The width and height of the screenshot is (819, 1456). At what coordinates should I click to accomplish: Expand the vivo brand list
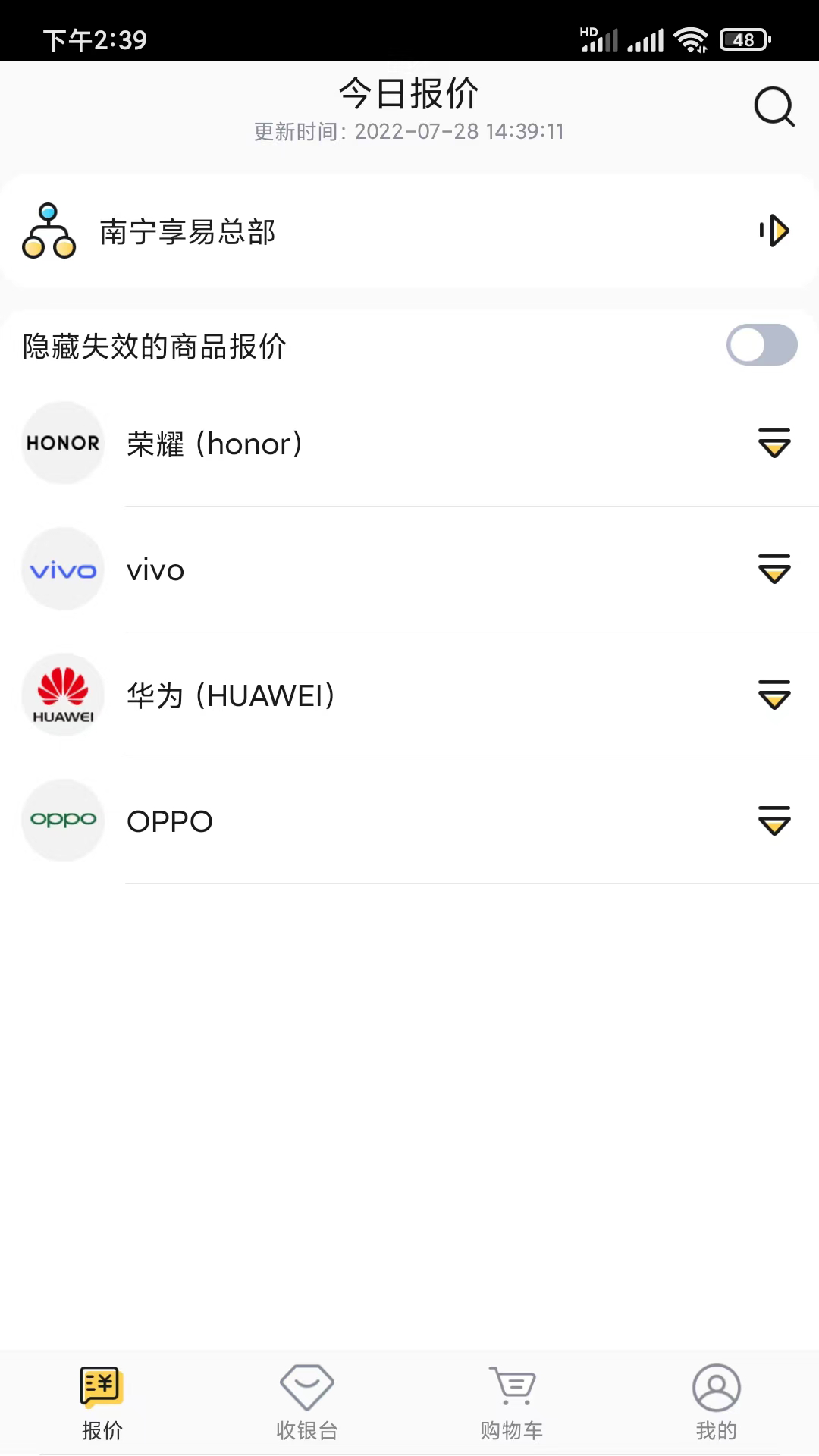pyautogui.click(x=773, y=570)
